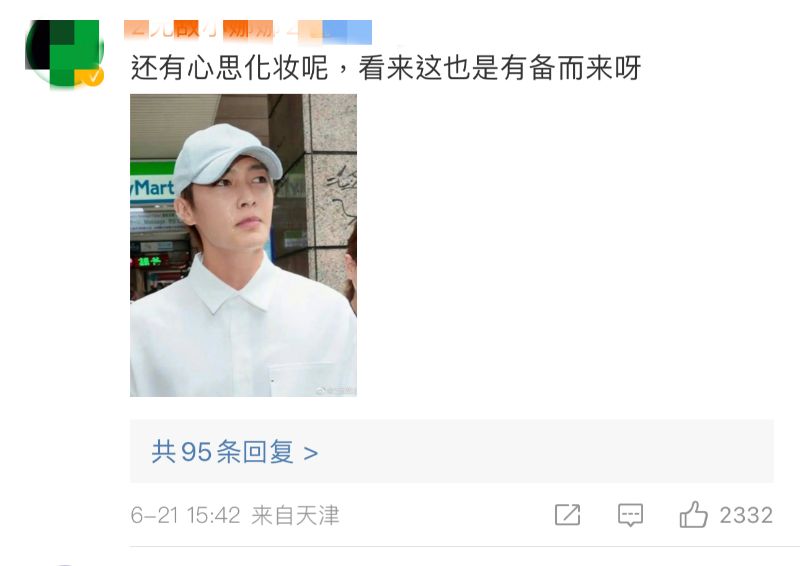View all 95 replies
This screenshot has width=800, height=566.
[235, 452]
